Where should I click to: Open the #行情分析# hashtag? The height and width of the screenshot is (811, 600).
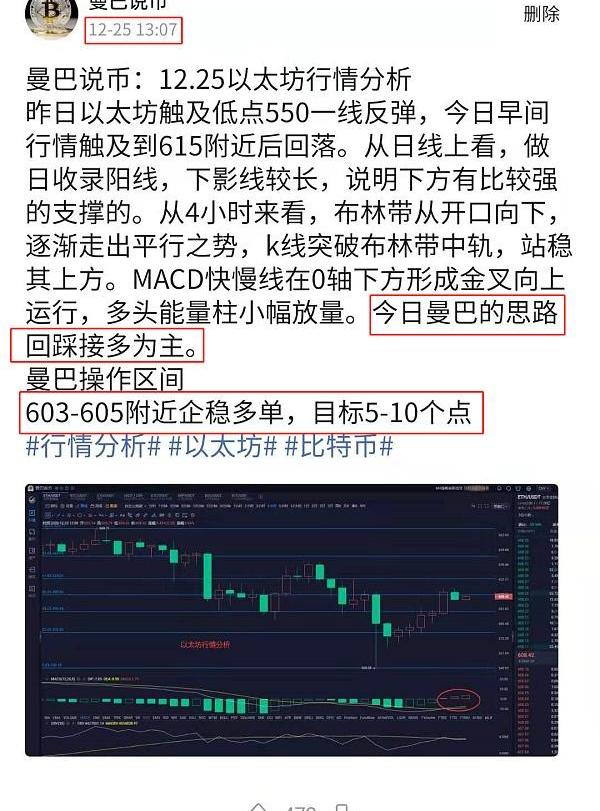(x=92, y=445)
